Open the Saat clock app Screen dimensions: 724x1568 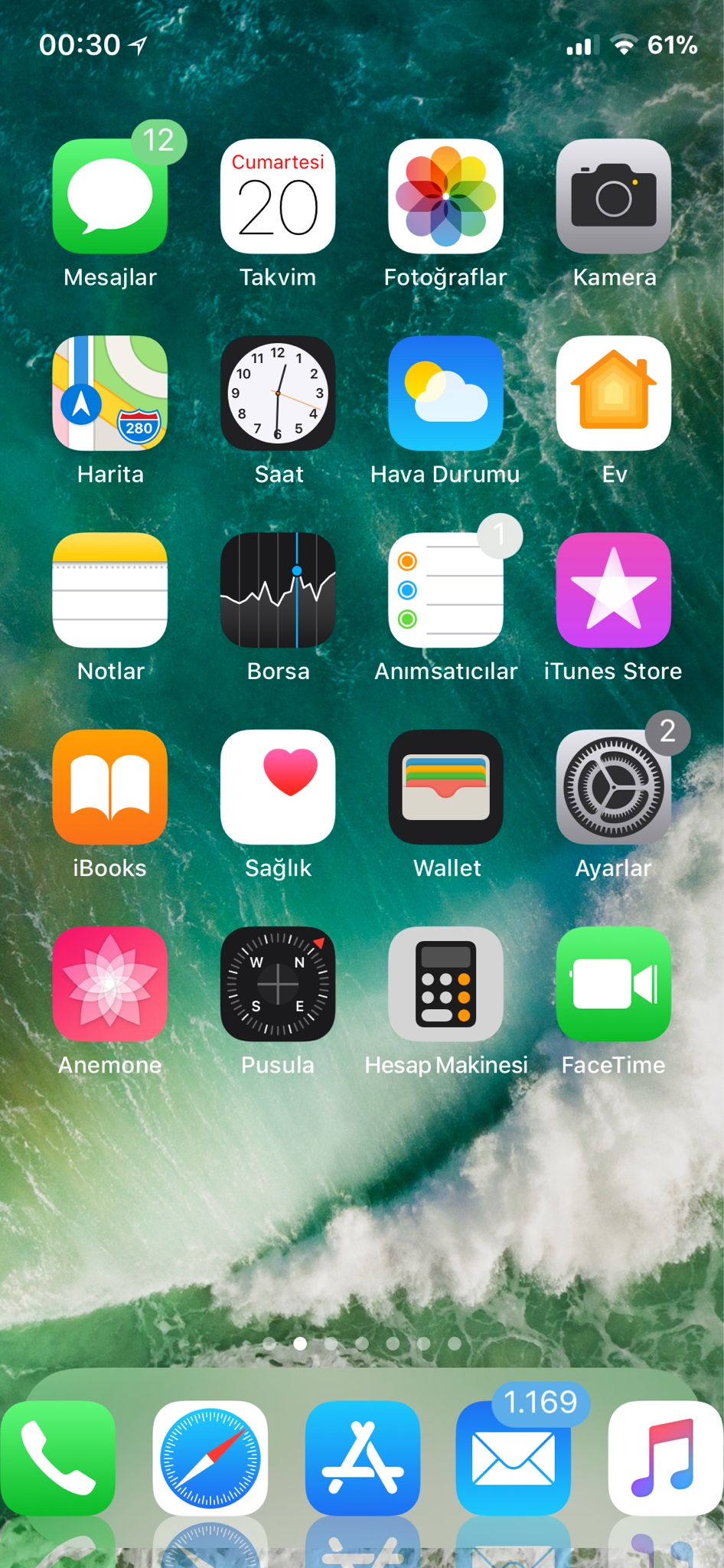coord(278,394)
